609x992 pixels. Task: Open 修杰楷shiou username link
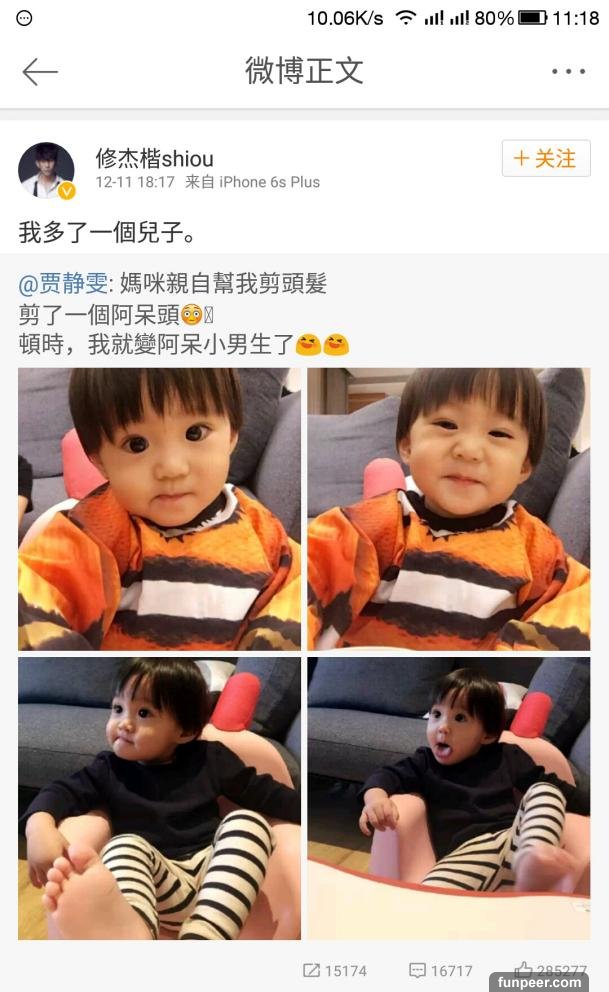(x=154, y=158)
